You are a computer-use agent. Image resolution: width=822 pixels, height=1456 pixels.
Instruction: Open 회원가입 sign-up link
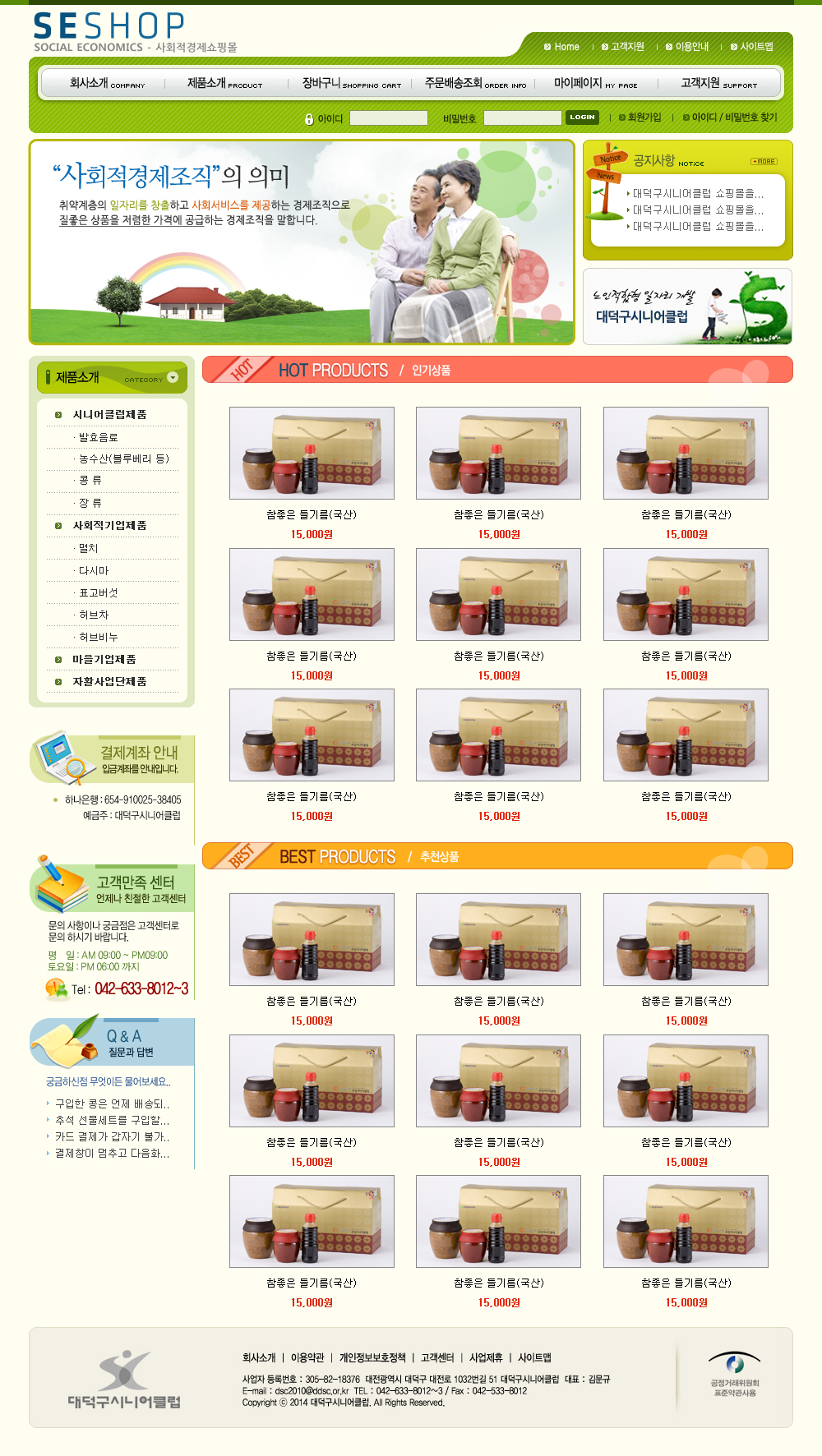click(x=644, y=117)
